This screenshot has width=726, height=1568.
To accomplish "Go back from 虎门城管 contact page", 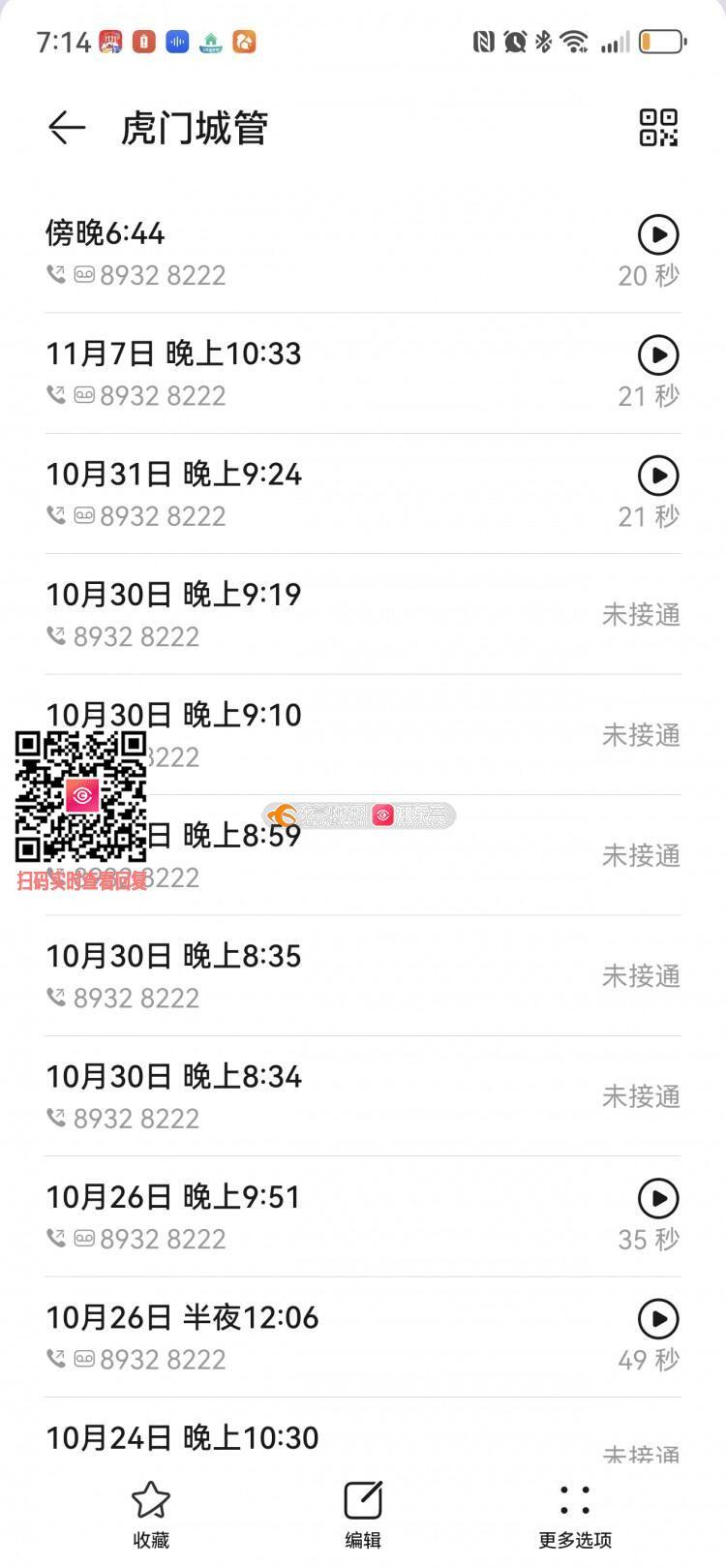I will pos(67,128).
